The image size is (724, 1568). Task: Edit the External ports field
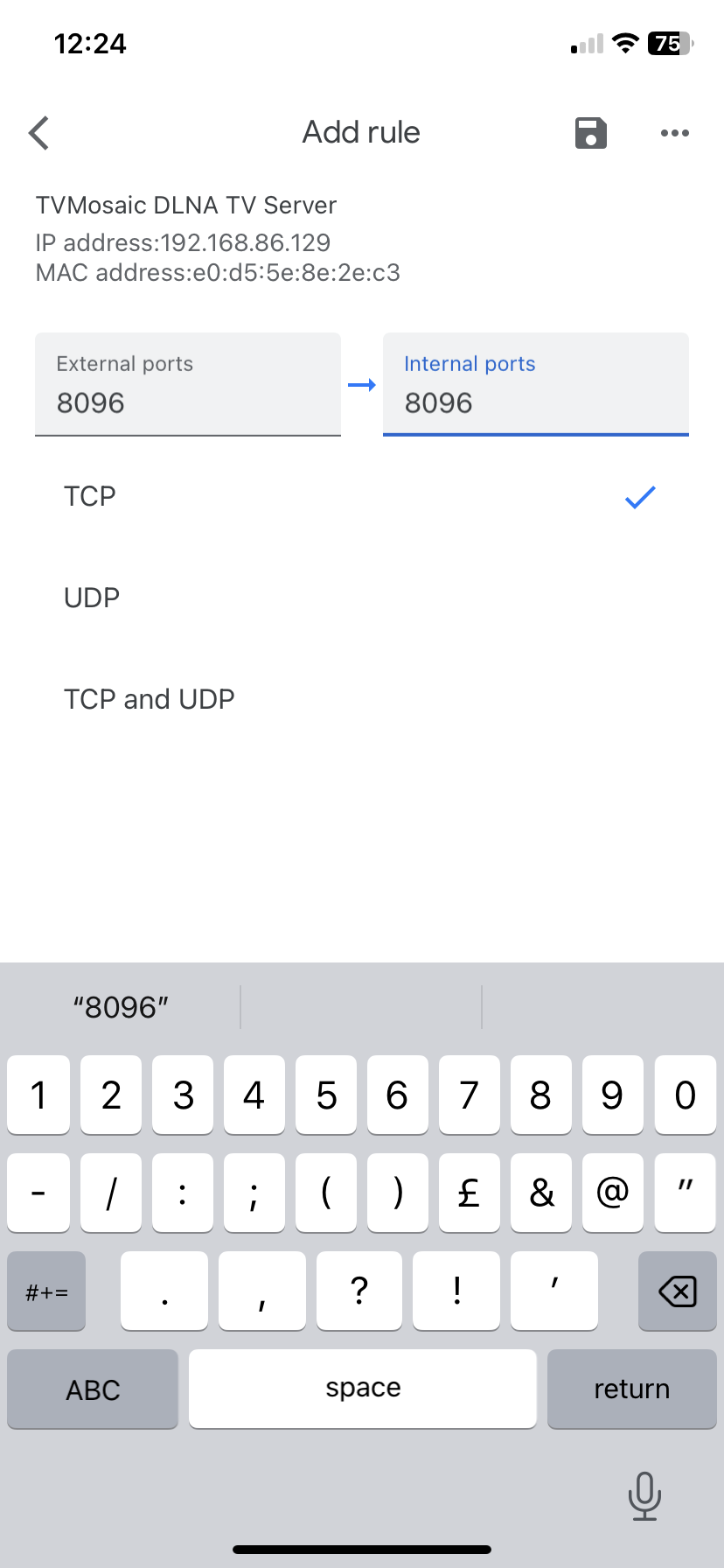click(x=187, y=385)
